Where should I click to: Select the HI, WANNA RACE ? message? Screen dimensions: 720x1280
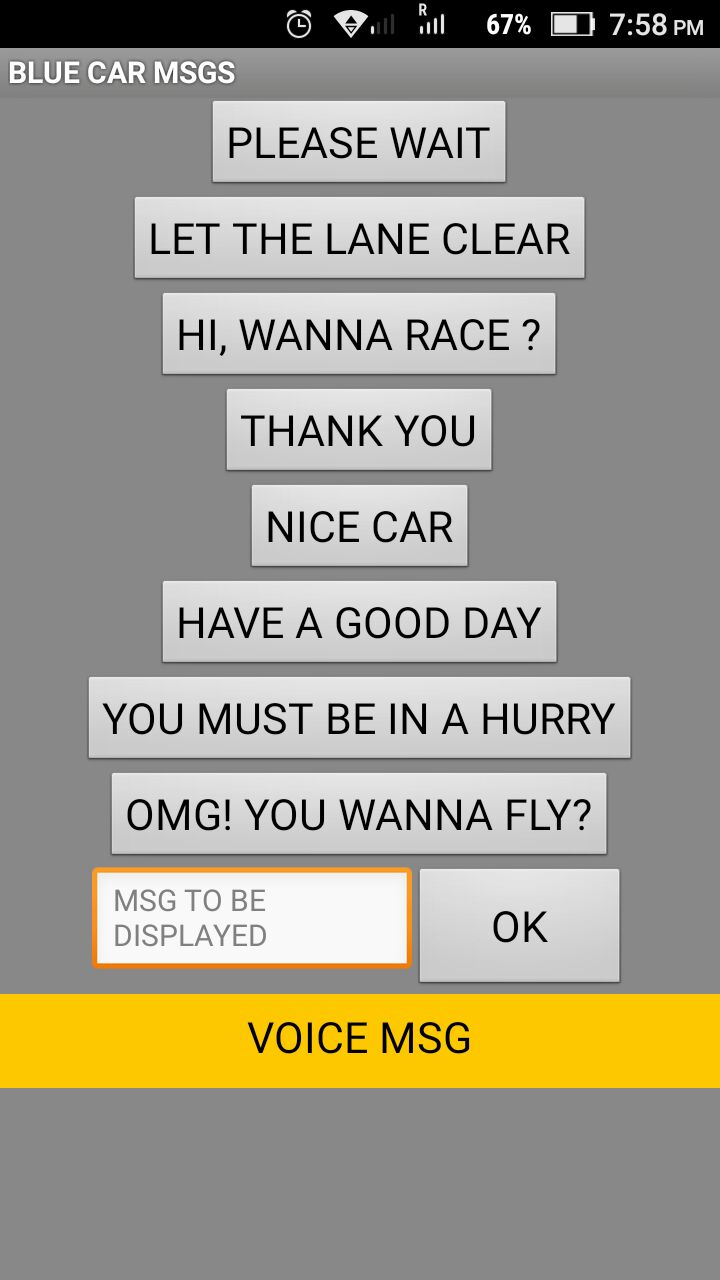[x=359, y=334]
